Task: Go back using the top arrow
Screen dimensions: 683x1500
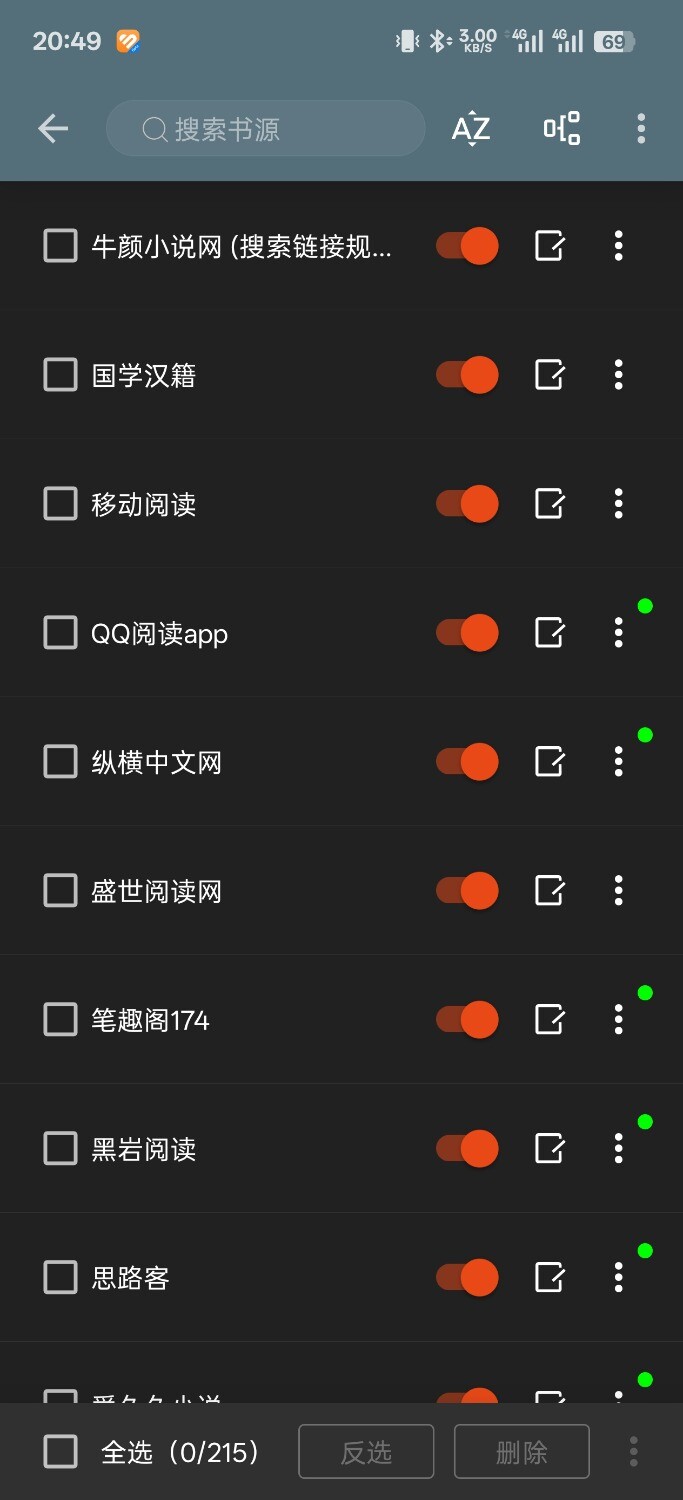Action: click(x=53, y=128)
